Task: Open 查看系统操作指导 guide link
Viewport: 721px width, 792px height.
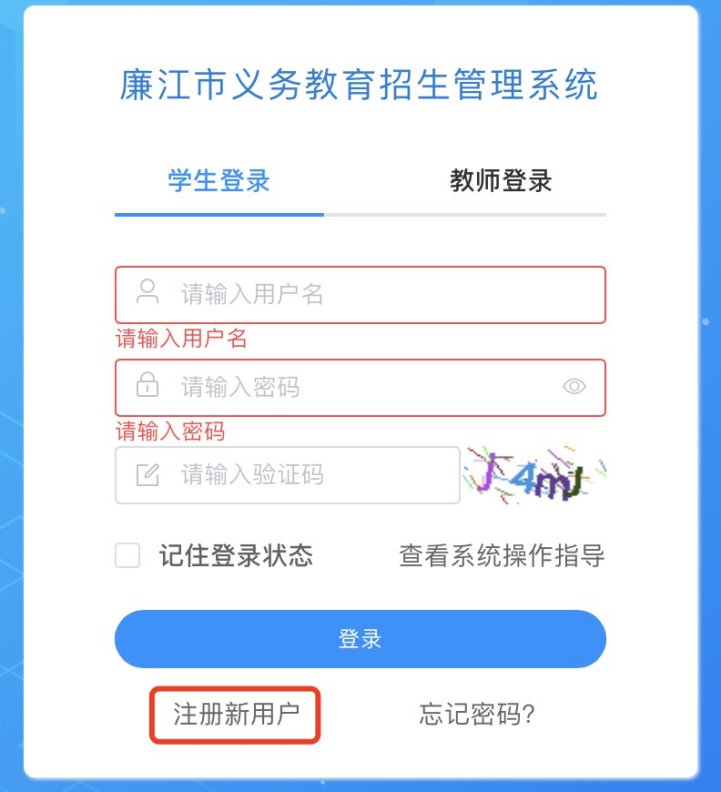Action: (502, 556)
